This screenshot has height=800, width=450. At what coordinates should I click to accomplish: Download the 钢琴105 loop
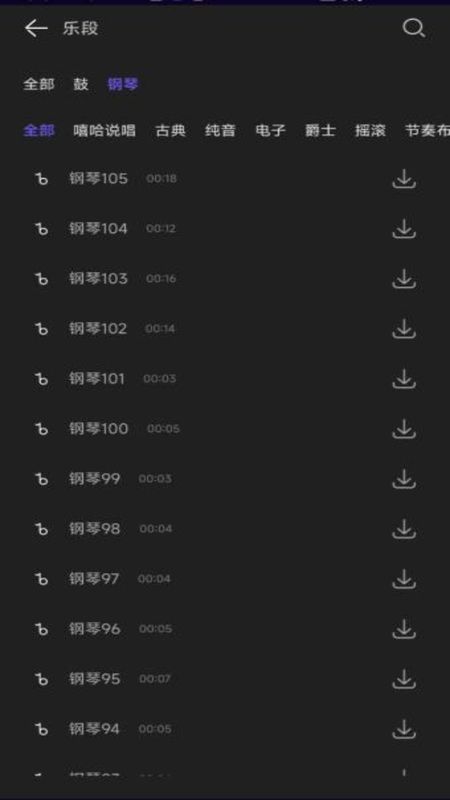click(404, 179)
